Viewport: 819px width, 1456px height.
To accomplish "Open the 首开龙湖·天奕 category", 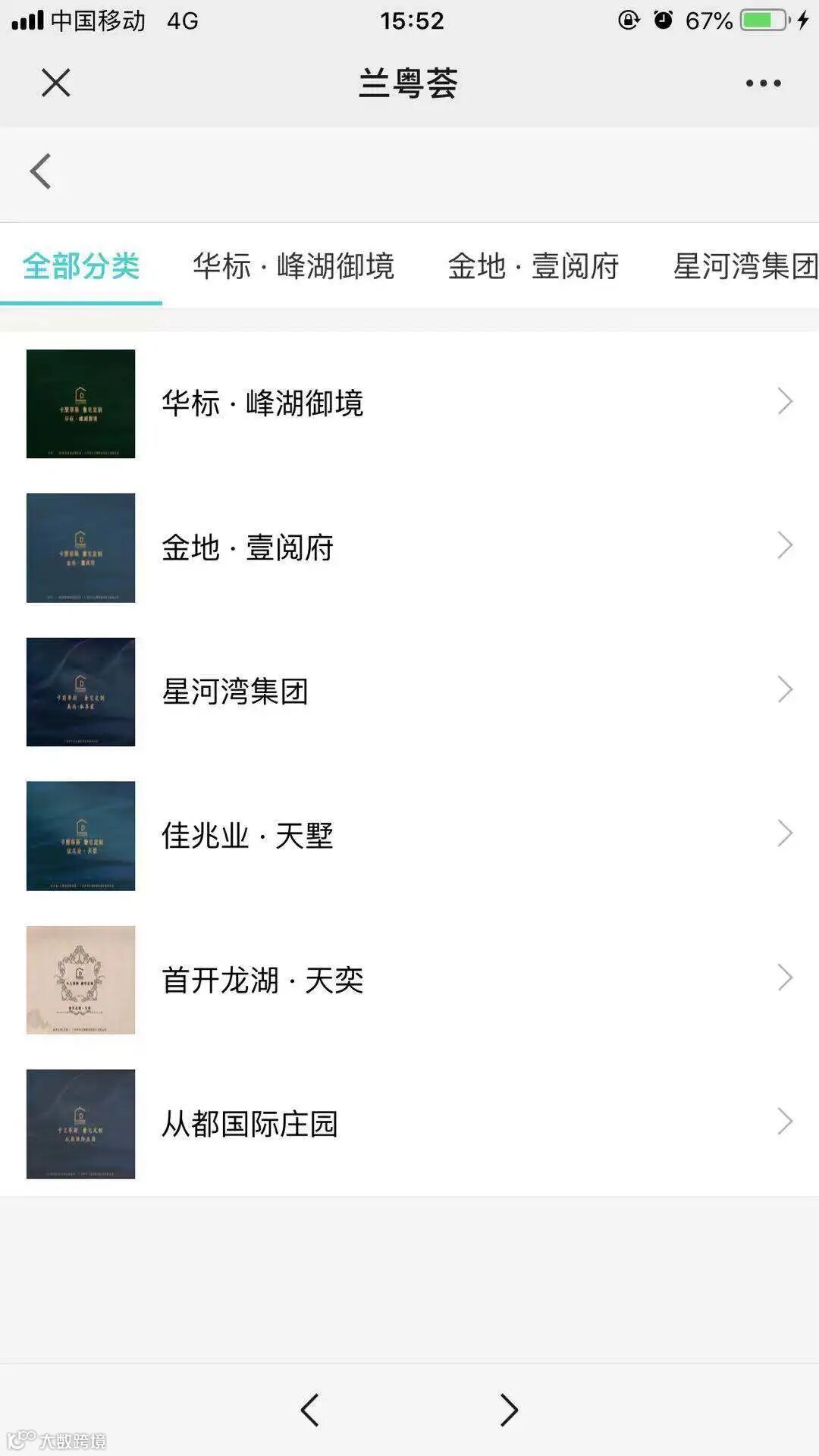I will 409,980.
